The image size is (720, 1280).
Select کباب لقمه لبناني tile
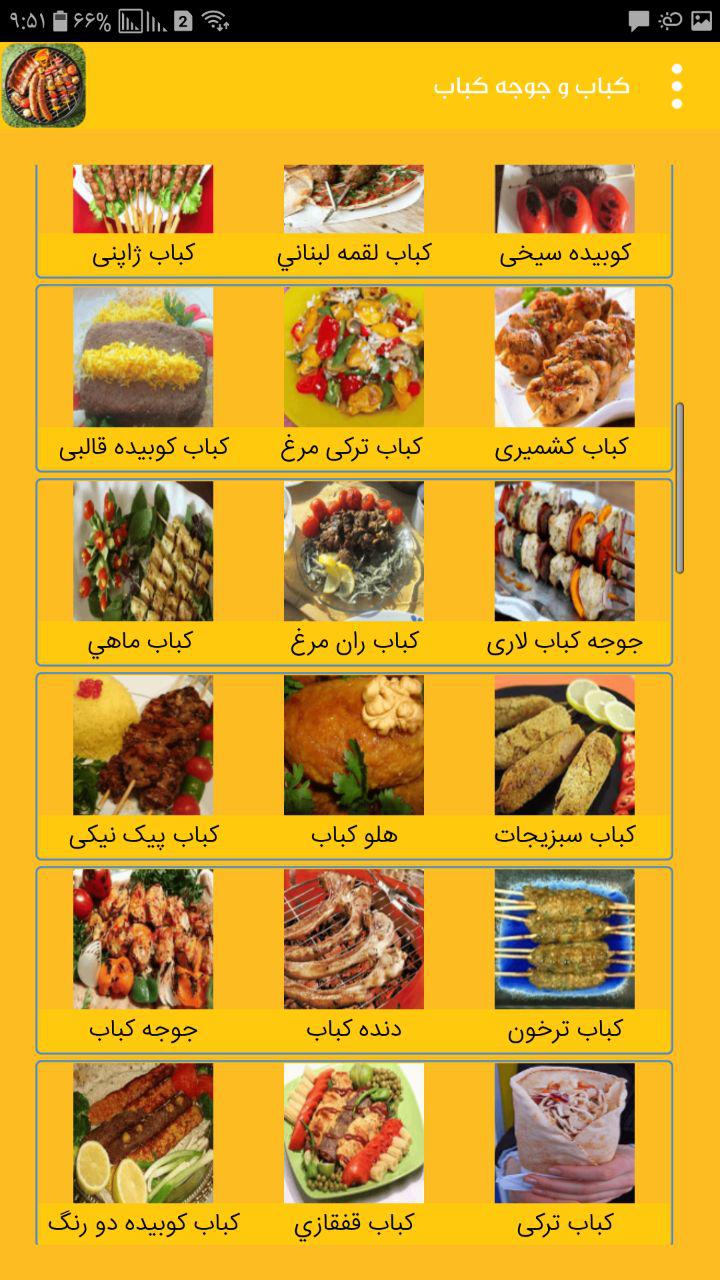(354, 218)
